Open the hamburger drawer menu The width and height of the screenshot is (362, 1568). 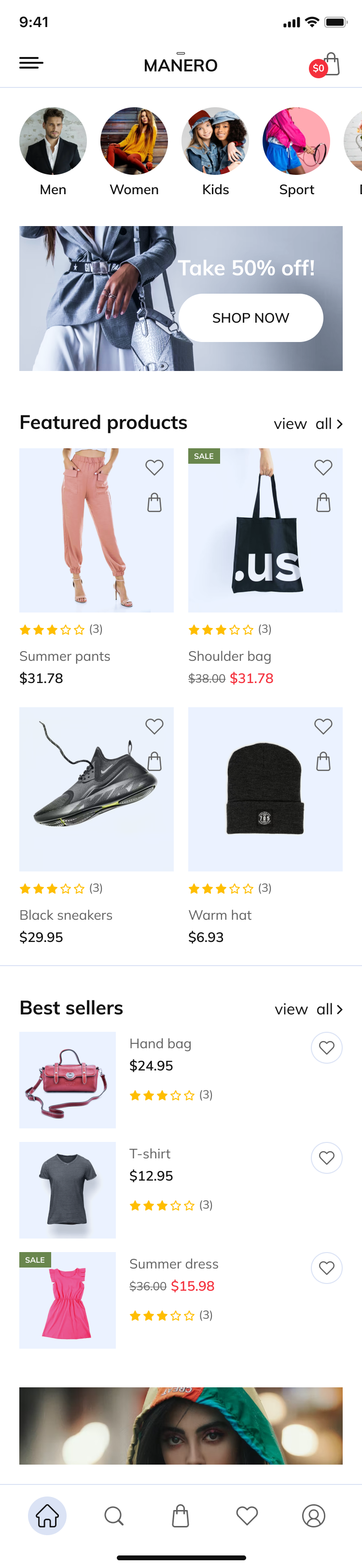31,63
